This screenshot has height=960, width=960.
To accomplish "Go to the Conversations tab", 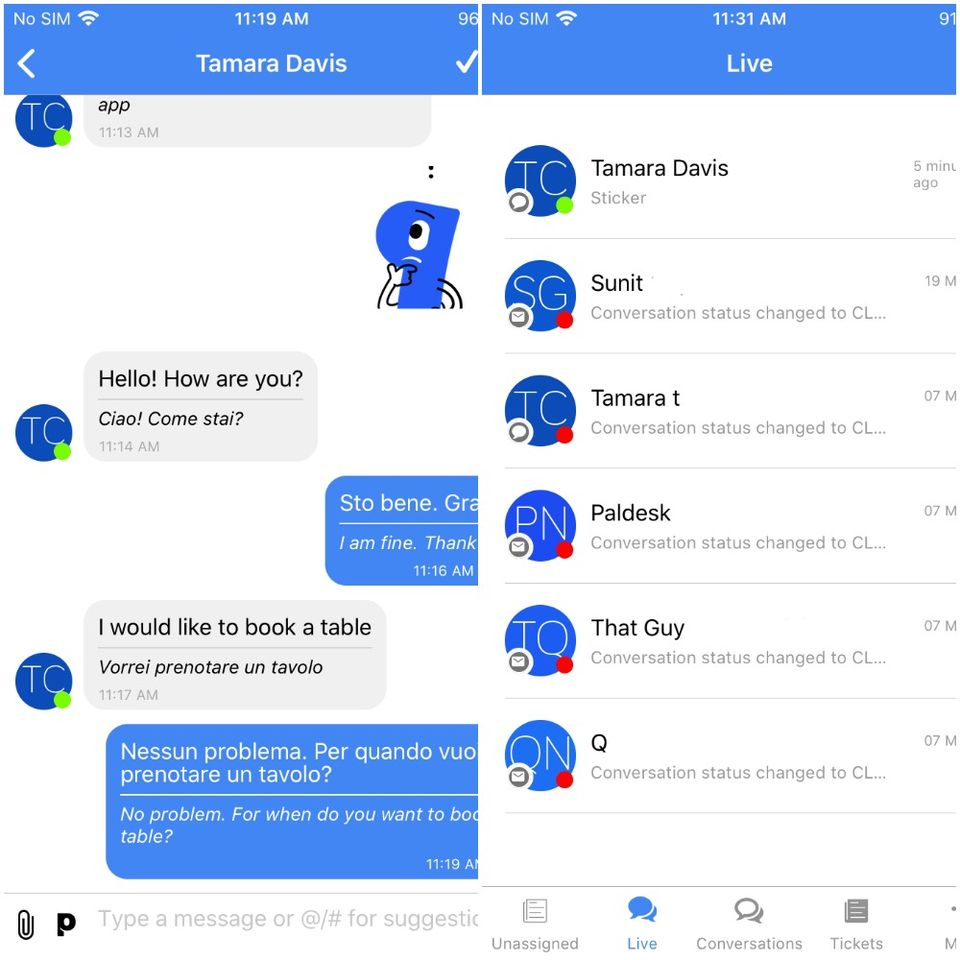I will tap(749, 924).
